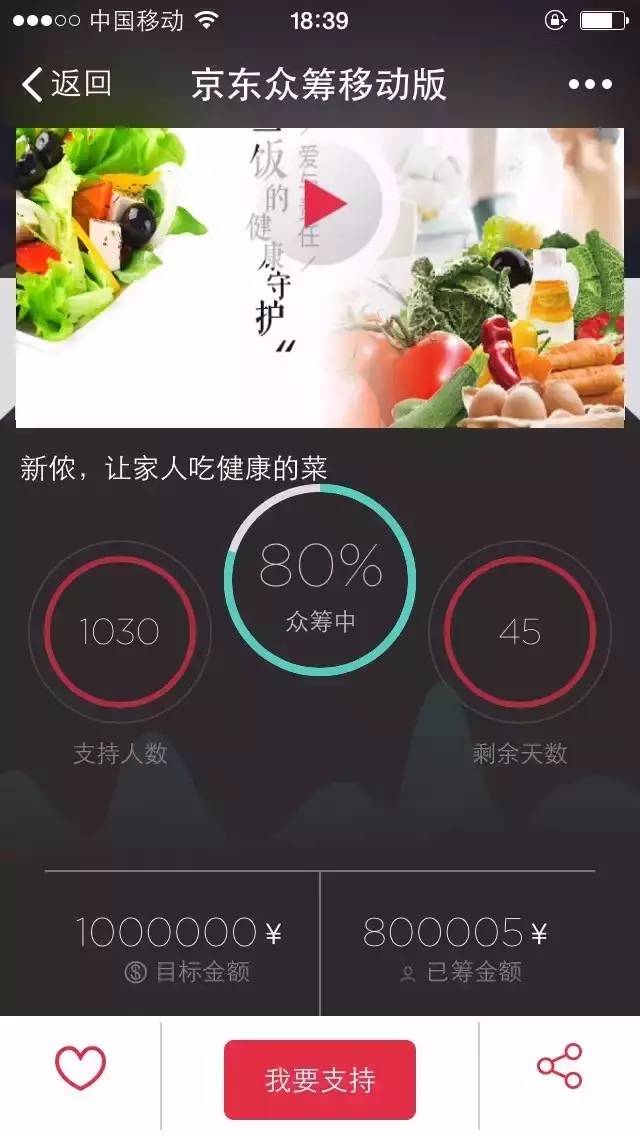This screenshot has width=640, height=1136.
Task: Favorite this crowdfunding project with heart icon
Action: point(80,1067)
